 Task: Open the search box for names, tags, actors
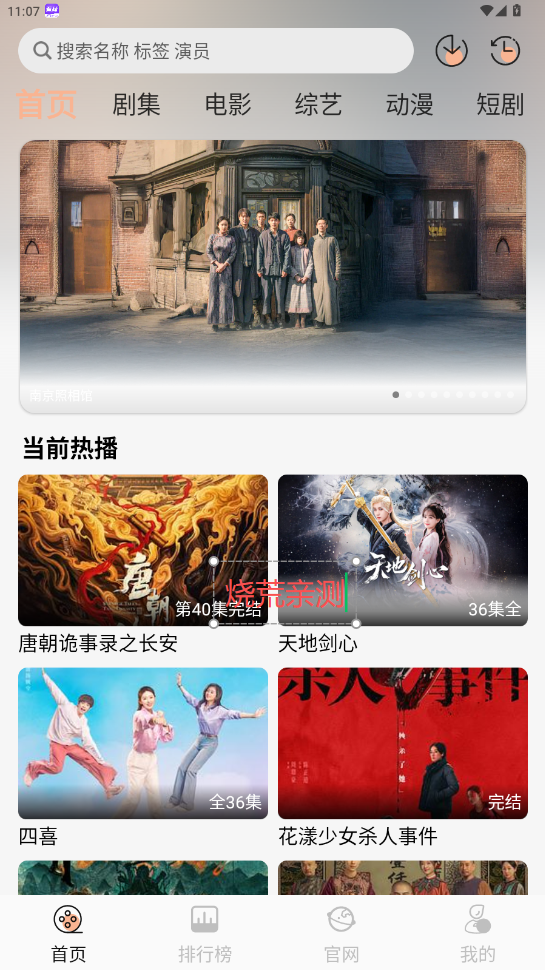(x=216, y=51)
